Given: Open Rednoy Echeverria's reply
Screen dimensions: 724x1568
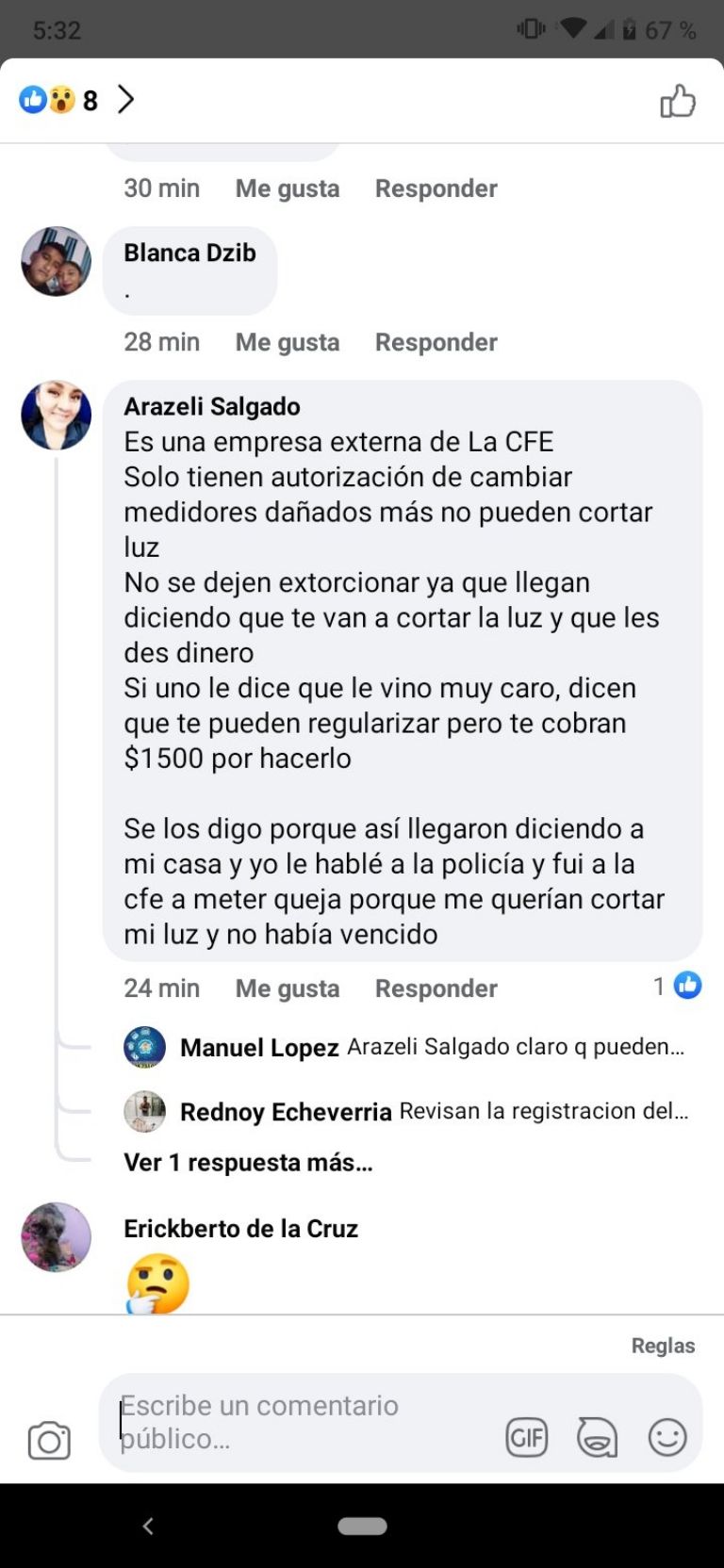Looking at the screenshot, I should (x=405, y=1112).
